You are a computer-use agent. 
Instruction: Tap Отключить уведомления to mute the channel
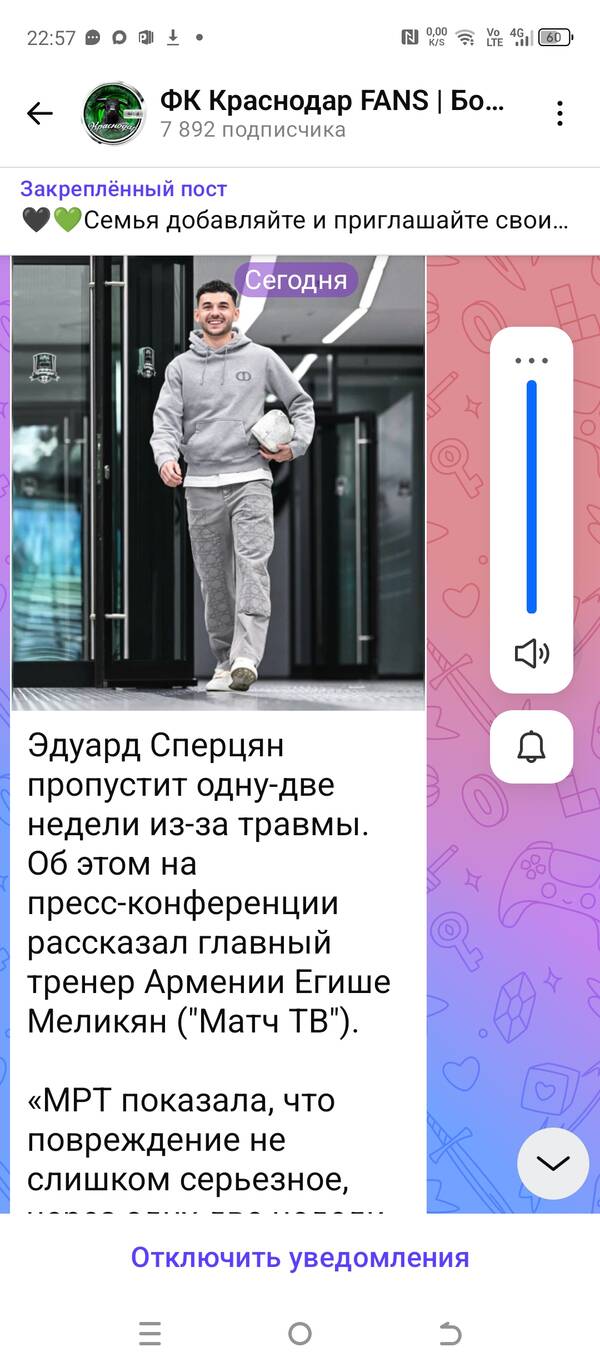[x=300, y=1257]
